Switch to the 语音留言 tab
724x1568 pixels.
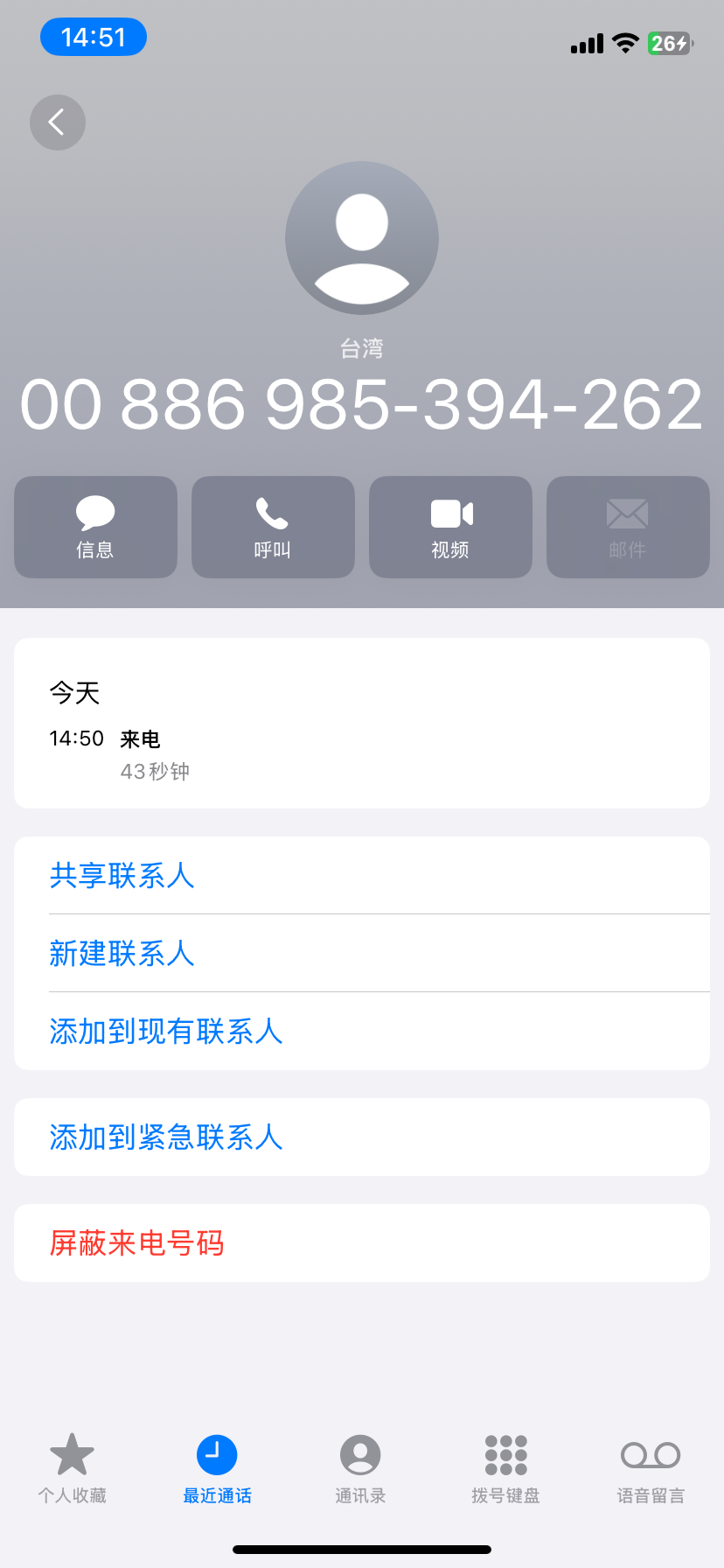(x=651, y=1469)
